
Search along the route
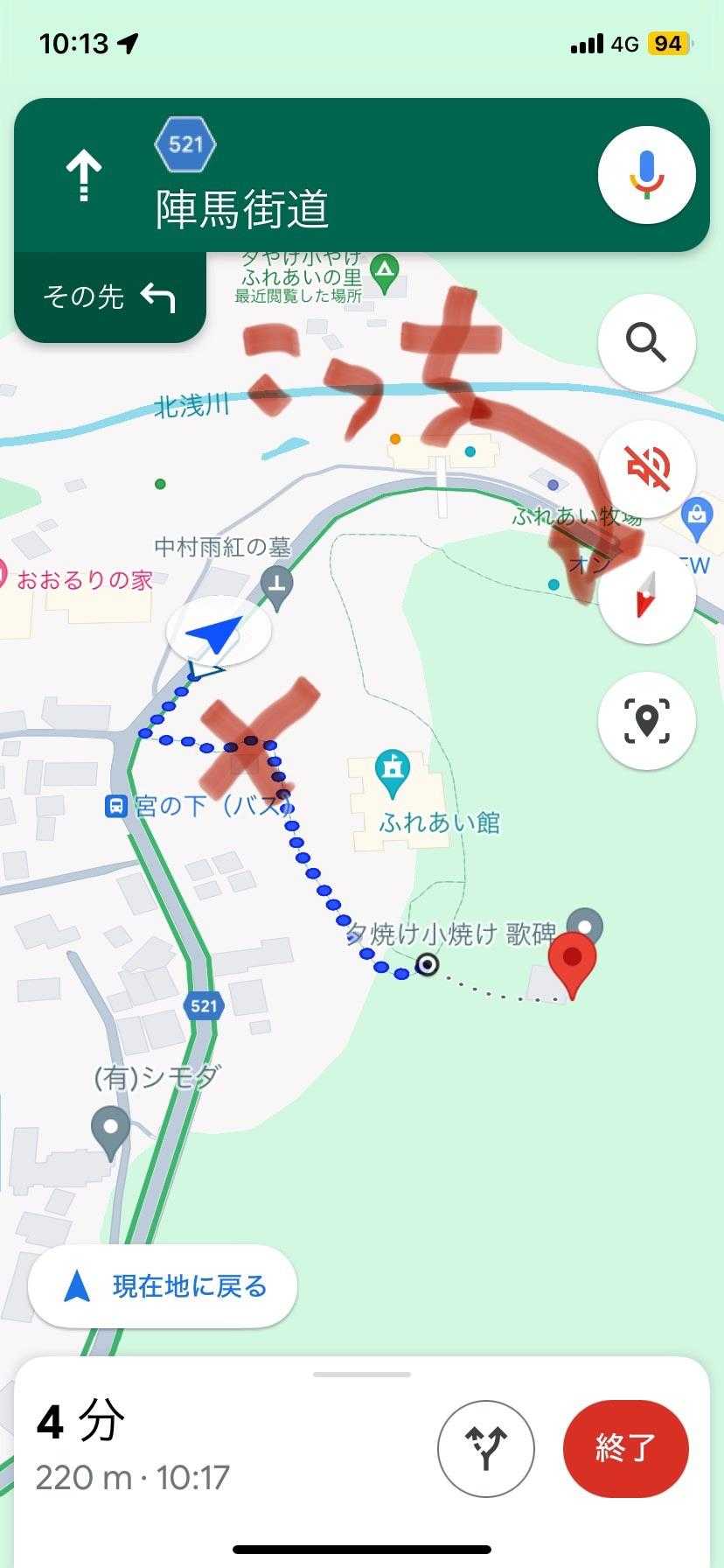click(646, 342)
